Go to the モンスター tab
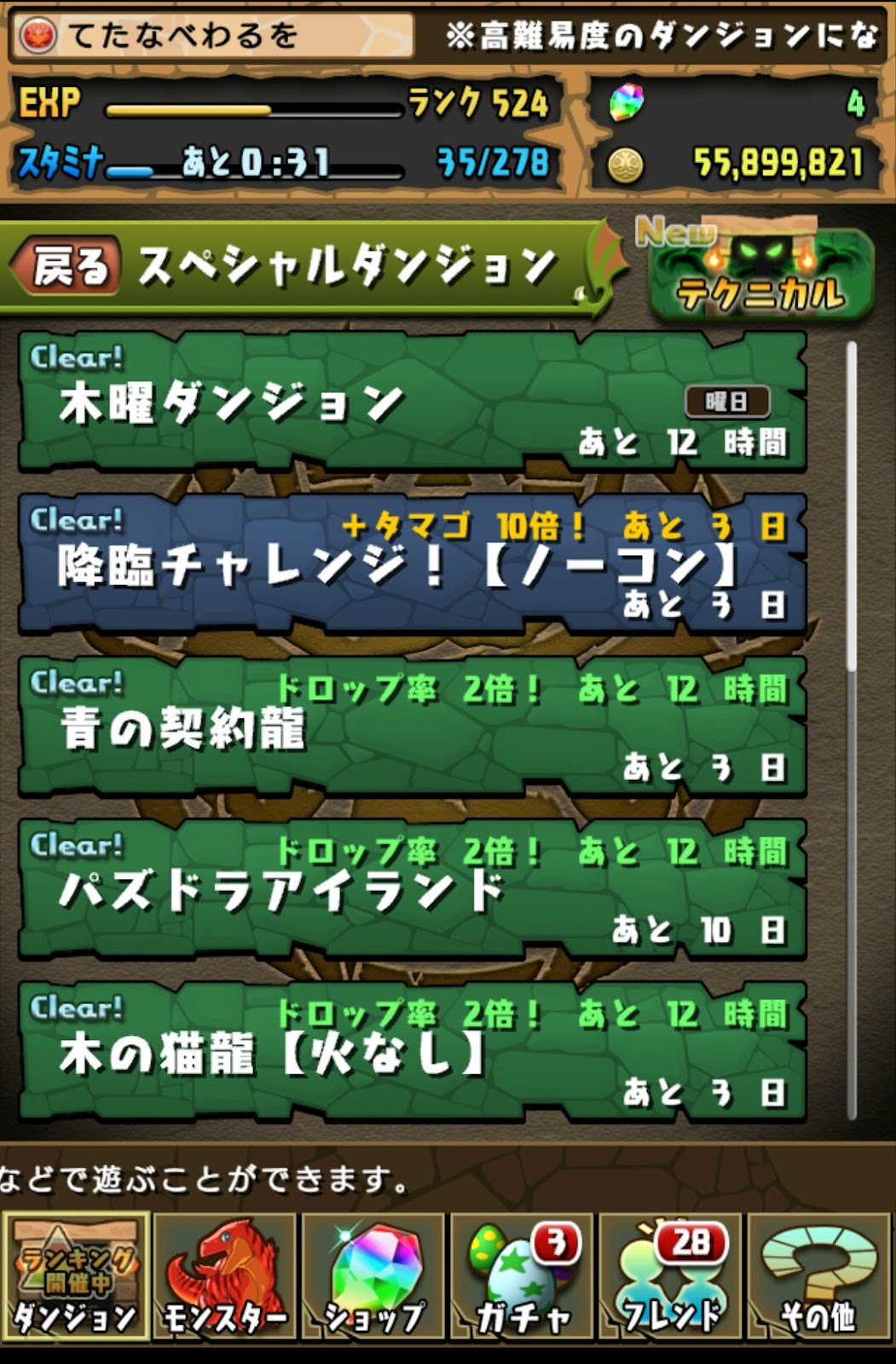Screen dimensions: 896x1364 [225, 1276]
